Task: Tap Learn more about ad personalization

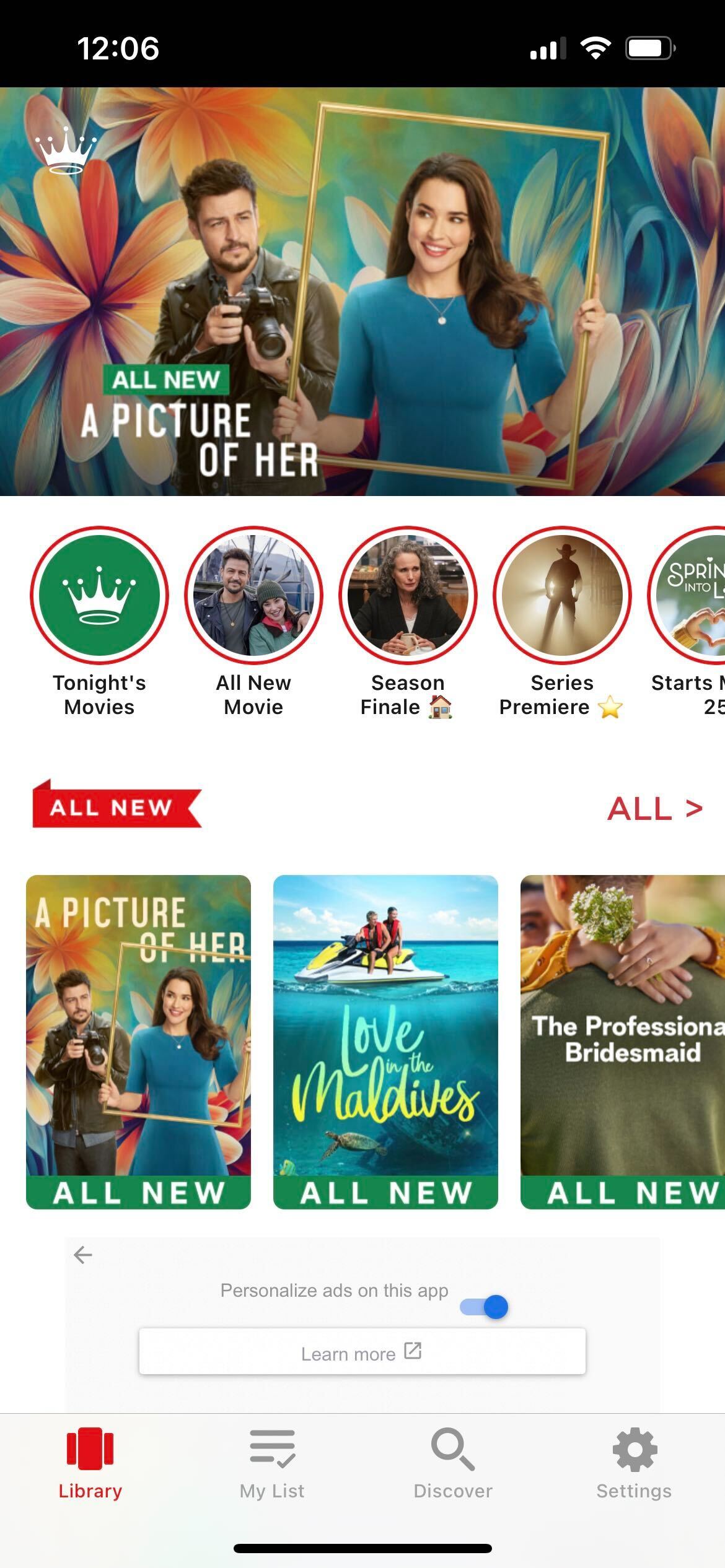Action: point(362,1354)
